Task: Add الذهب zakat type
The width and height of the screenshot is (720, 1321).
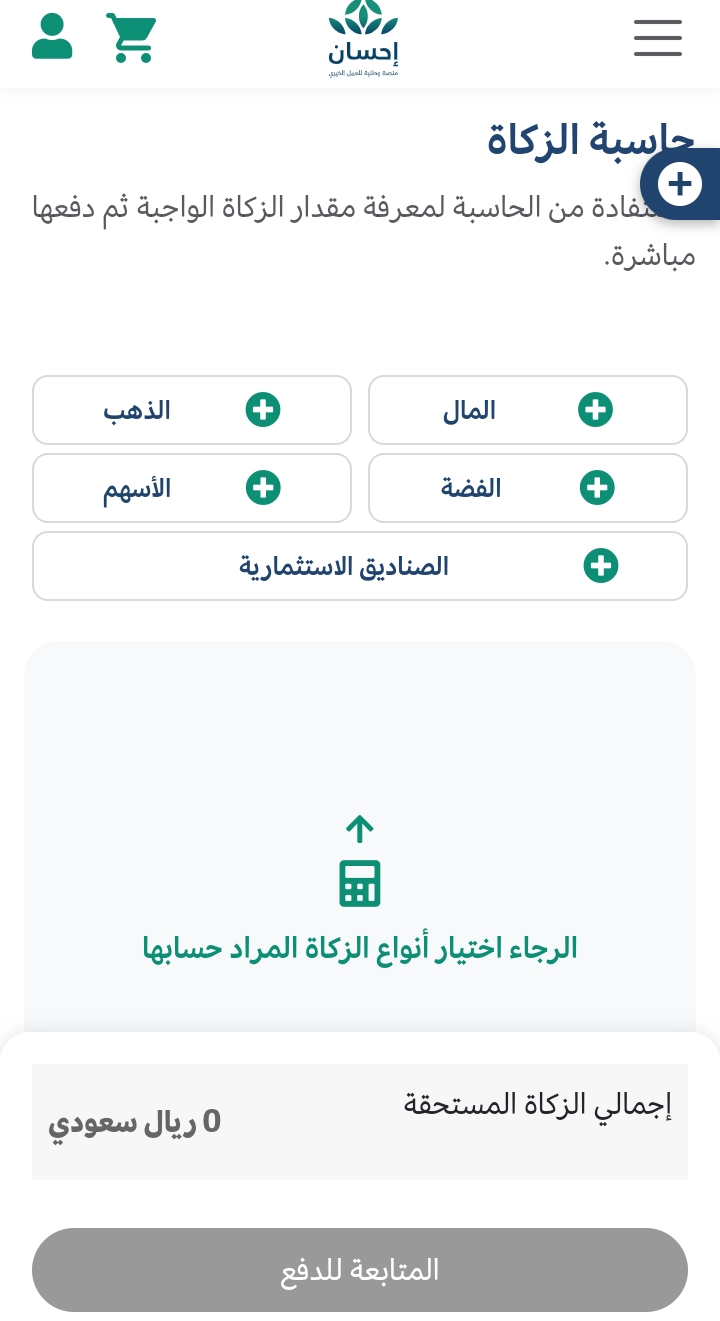Action: pyautogui.click(x=192, y=410)
